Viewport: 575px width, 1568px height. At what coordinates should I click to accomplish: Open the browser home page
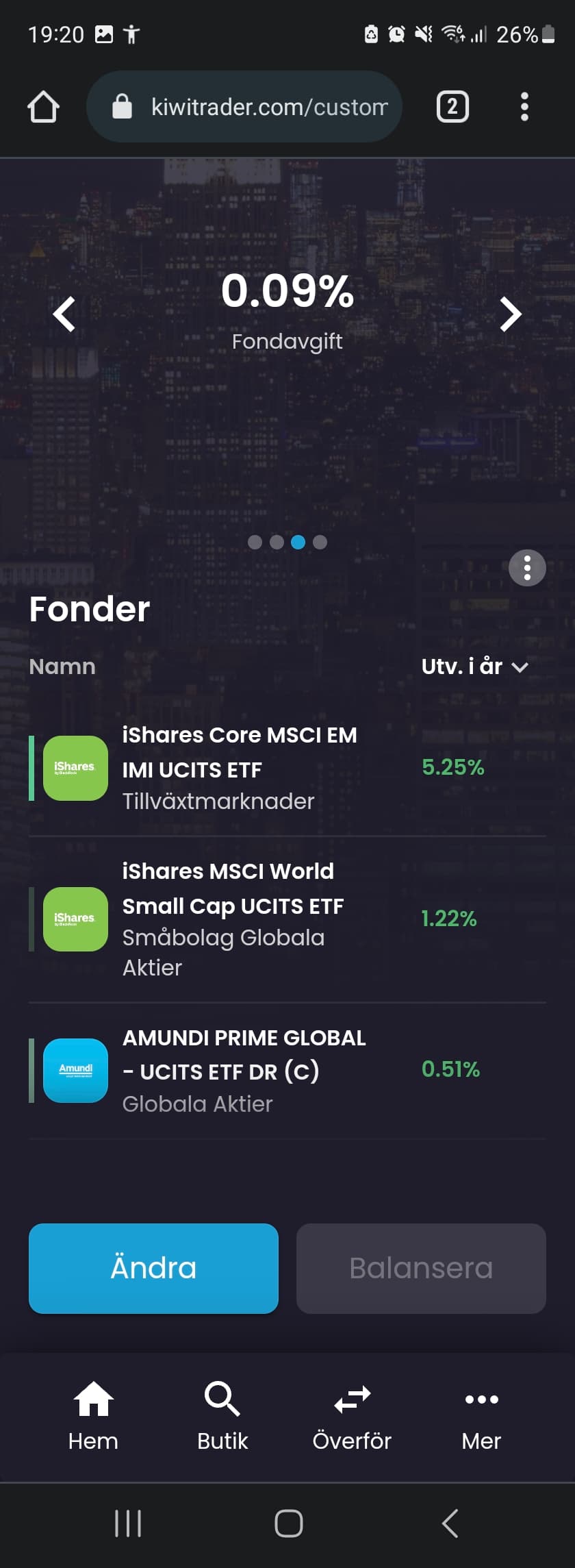point(43,107)
